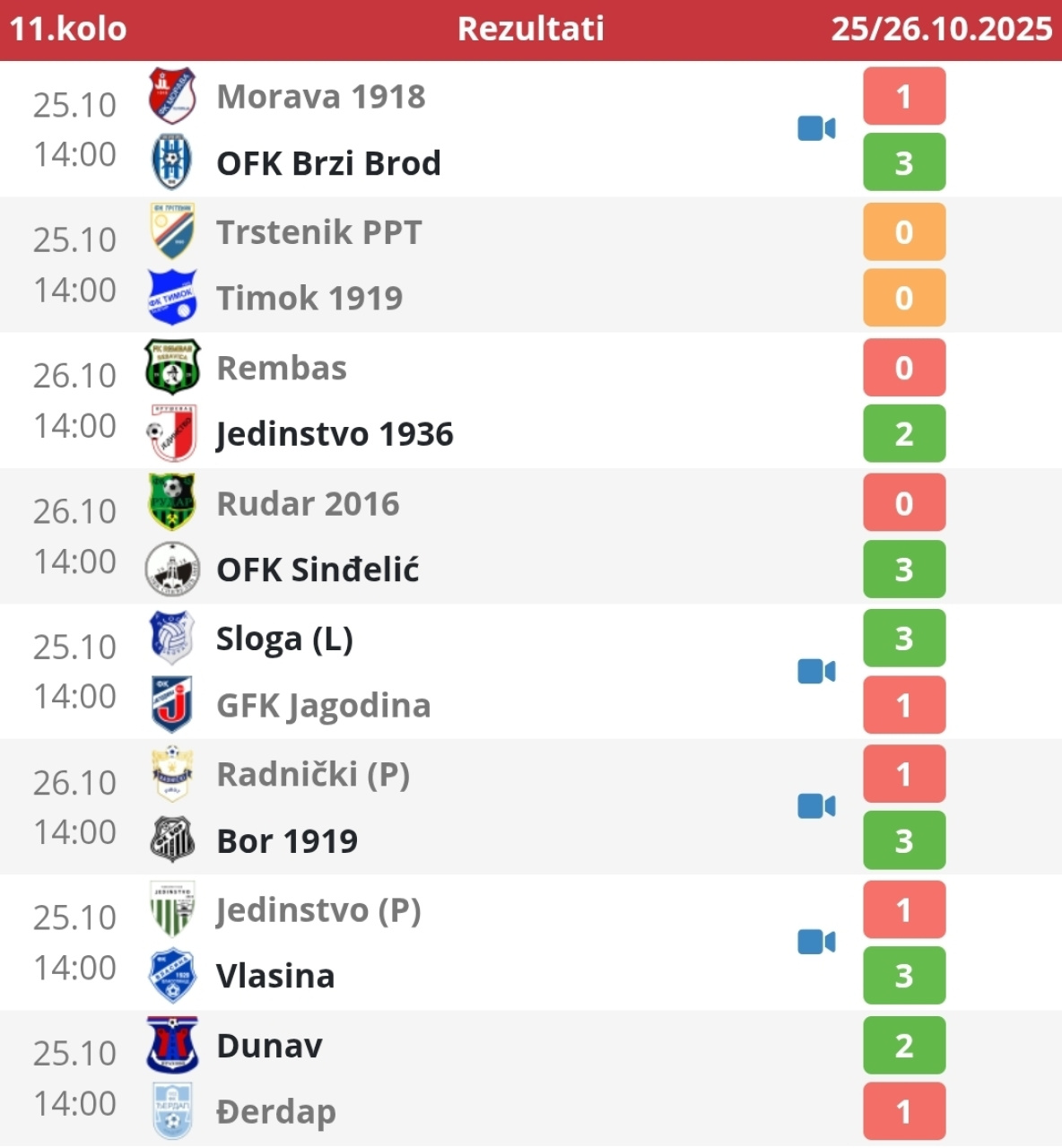Viewport: 1062px width, 1148px height.
Task: Watch video of Morava 1918 vs OFK Brzi Brod
Action: point(816,129)
